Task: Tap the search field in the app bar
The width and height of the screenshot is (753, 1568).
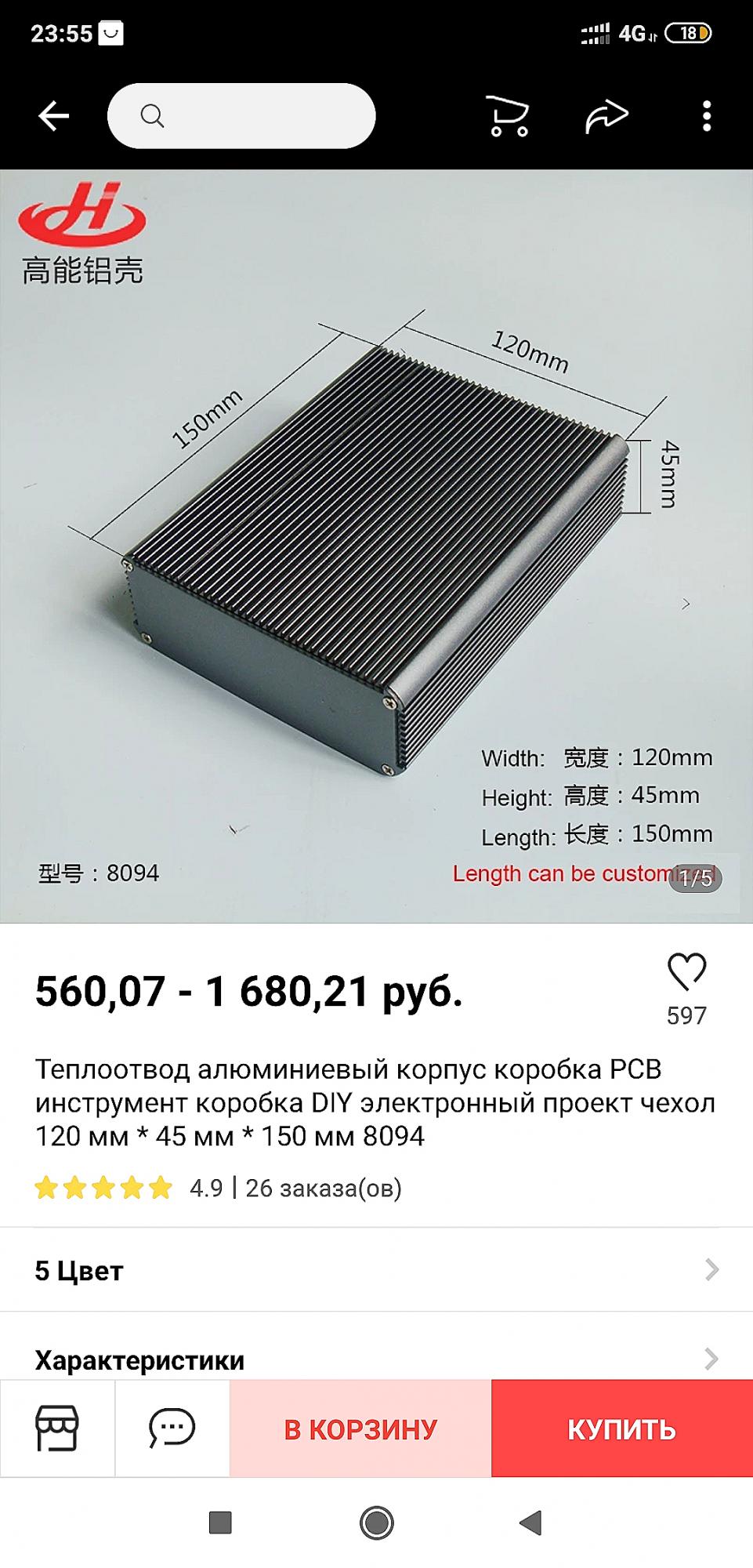Action: (x=241, y=116)
